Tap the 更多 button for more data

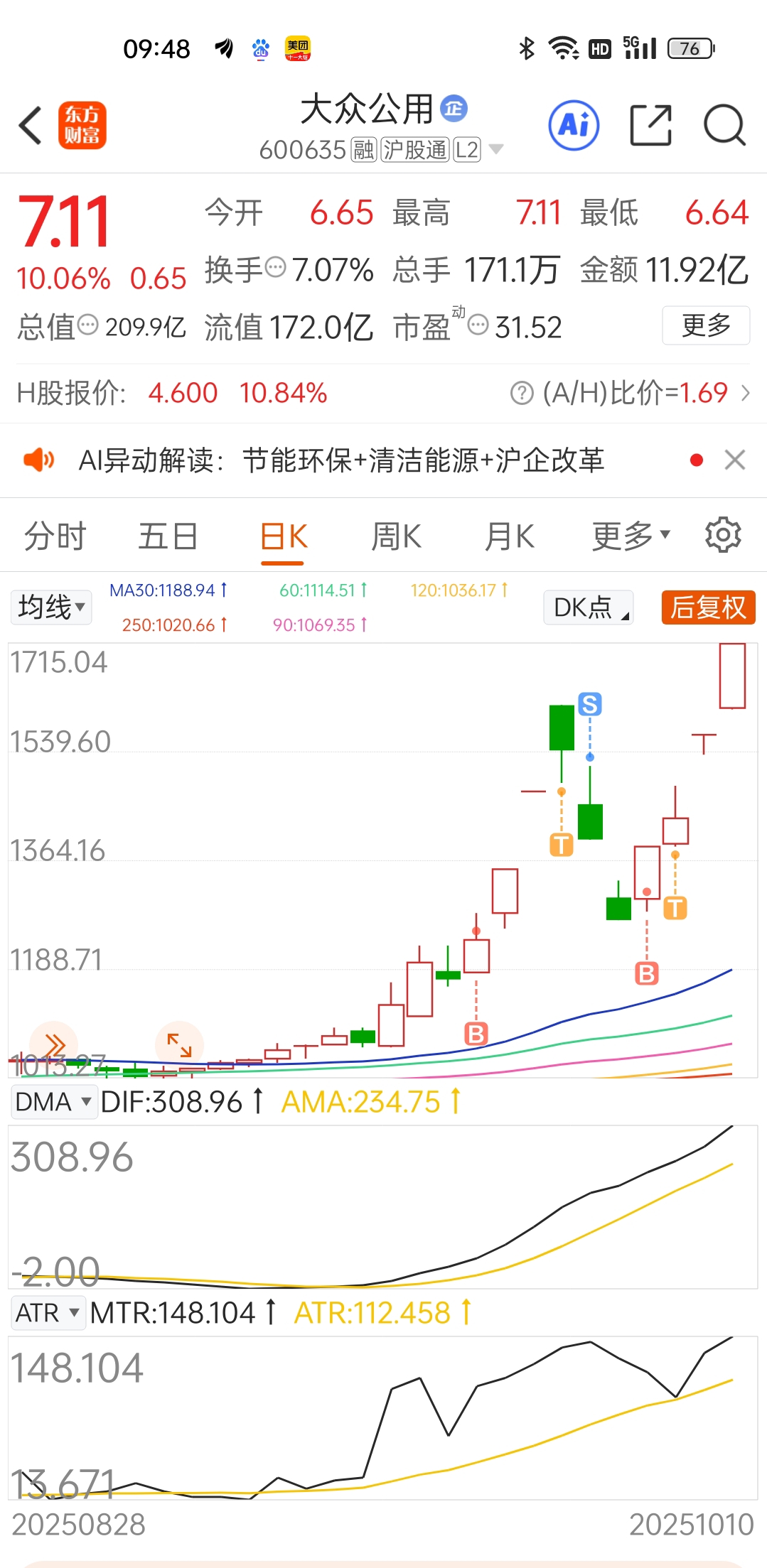pyautogui.click(x=705, y=325)
